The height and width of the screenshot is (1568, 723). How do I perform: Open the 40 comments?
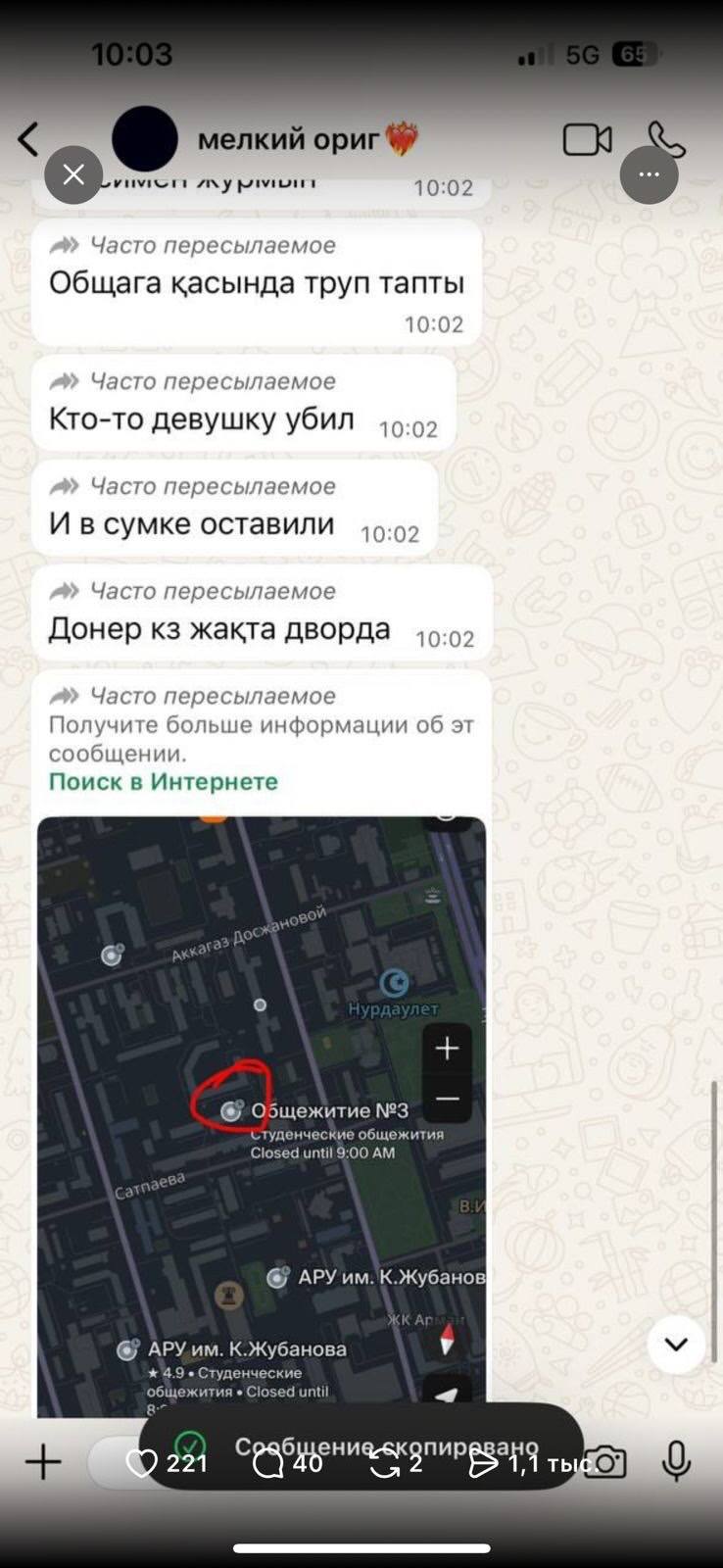click(x=267, y=1463)
